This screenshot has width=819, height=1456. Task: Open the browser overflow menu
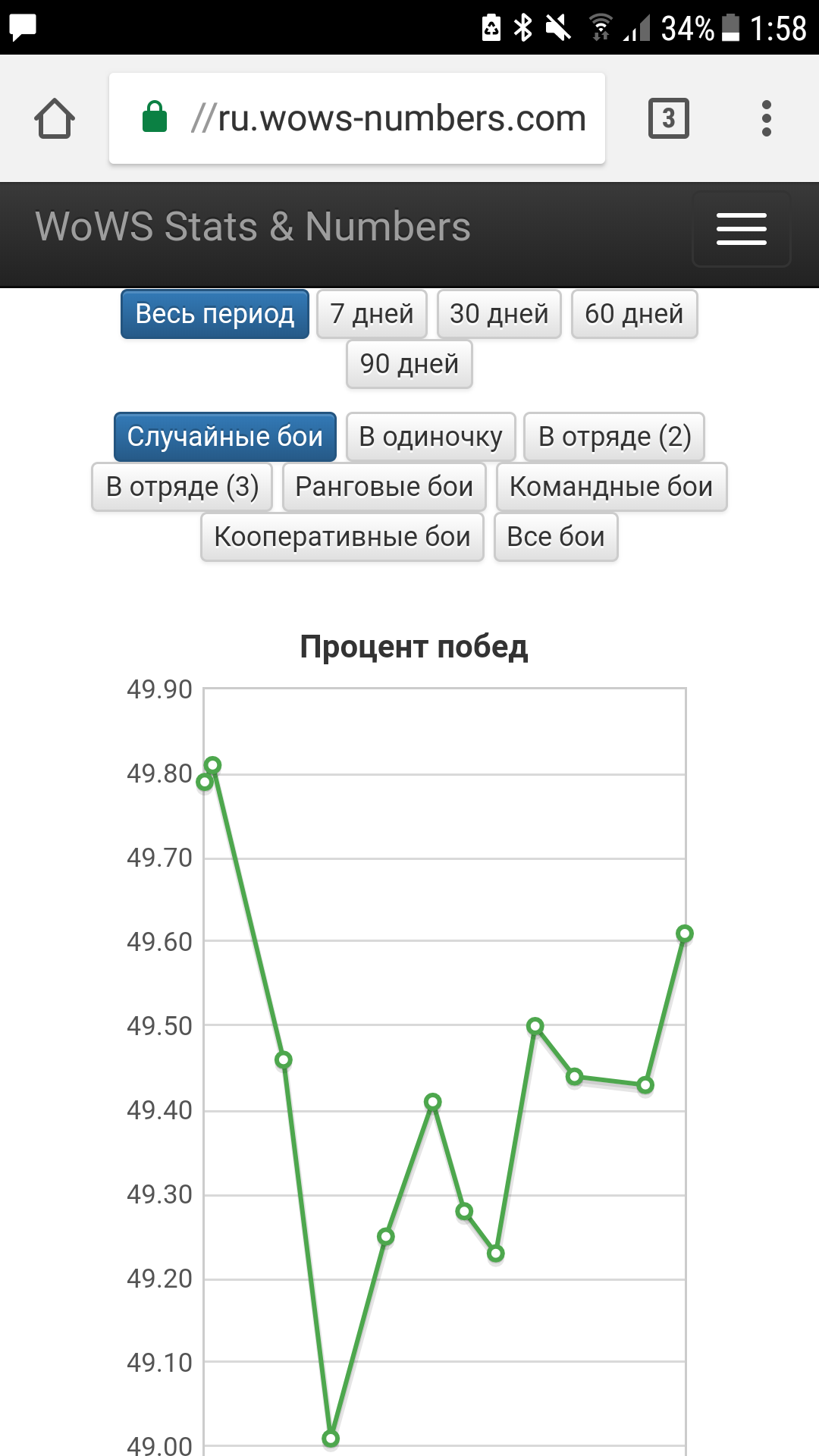point(766,118)
